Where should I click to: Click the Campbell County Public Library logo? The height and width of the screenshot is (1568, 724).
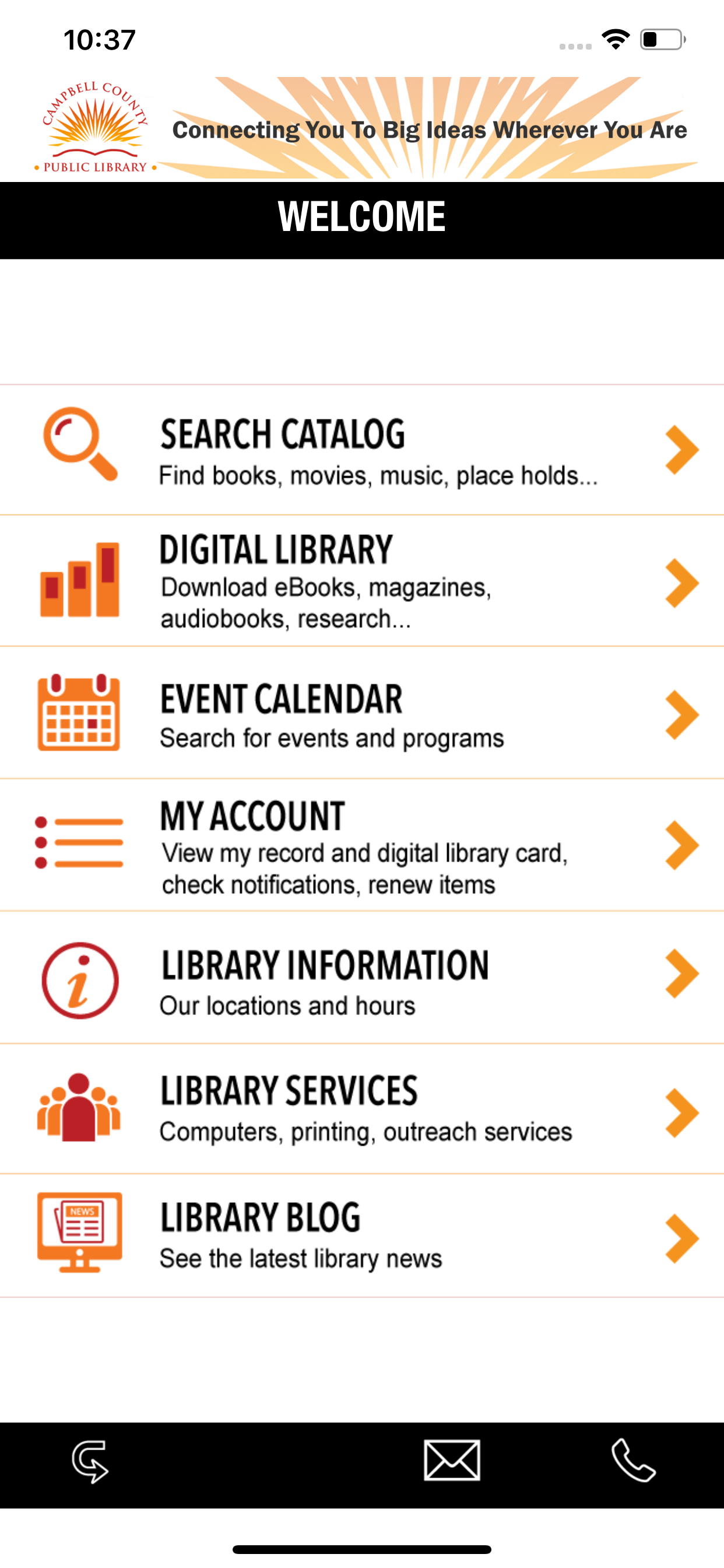click(97, 125)
